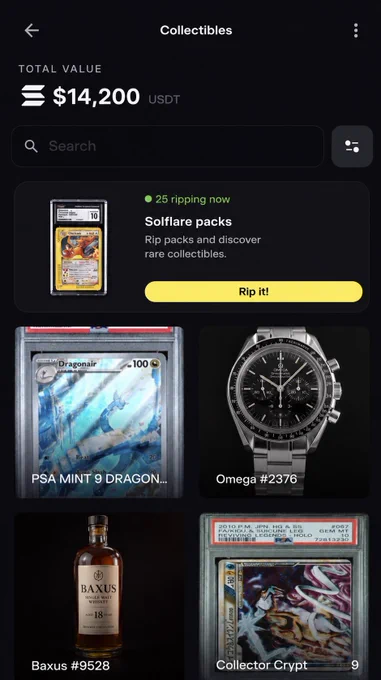Select the Collector Crypt collectible tile
The width and height of the screenshot is (381, 680).
(x=284, y=596)
